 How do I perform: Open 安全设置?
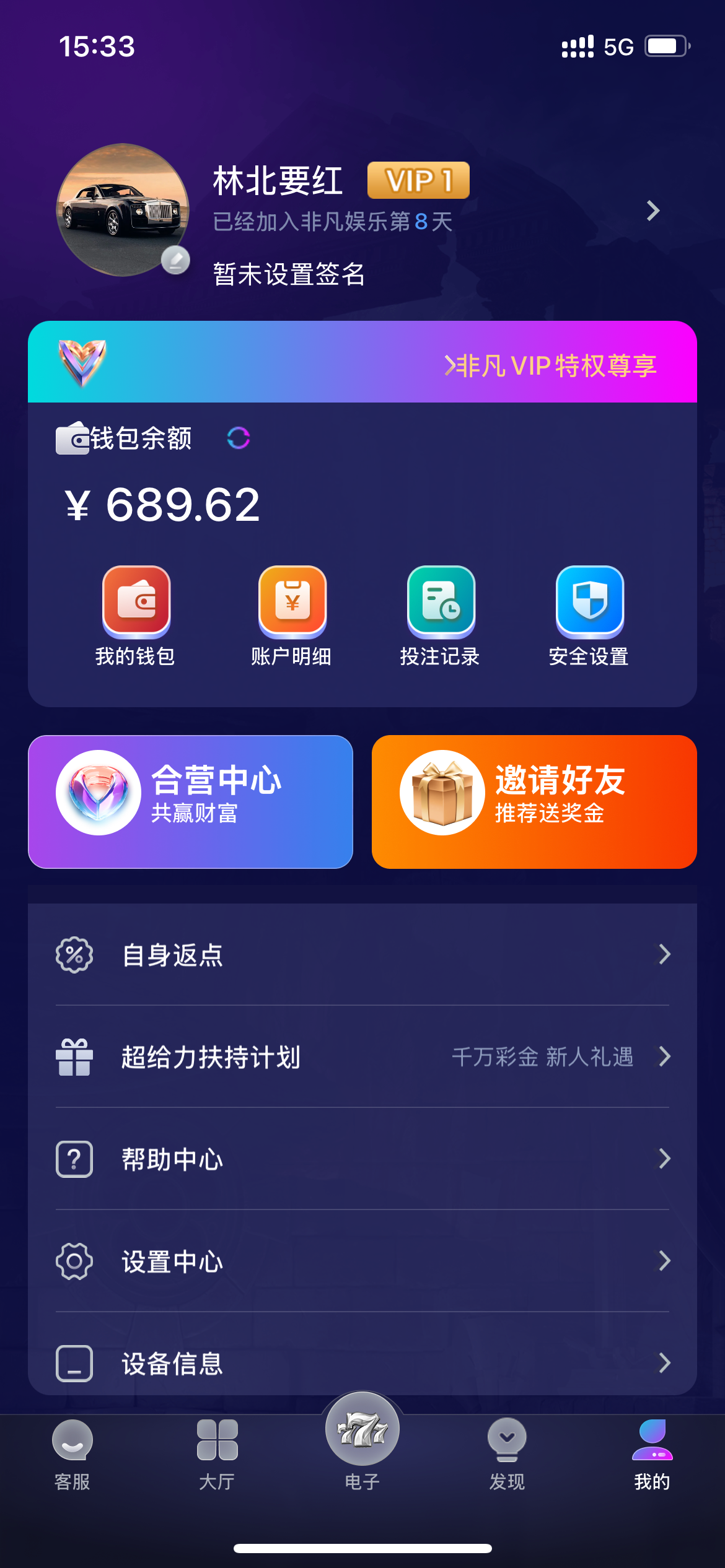click(589, 616)
